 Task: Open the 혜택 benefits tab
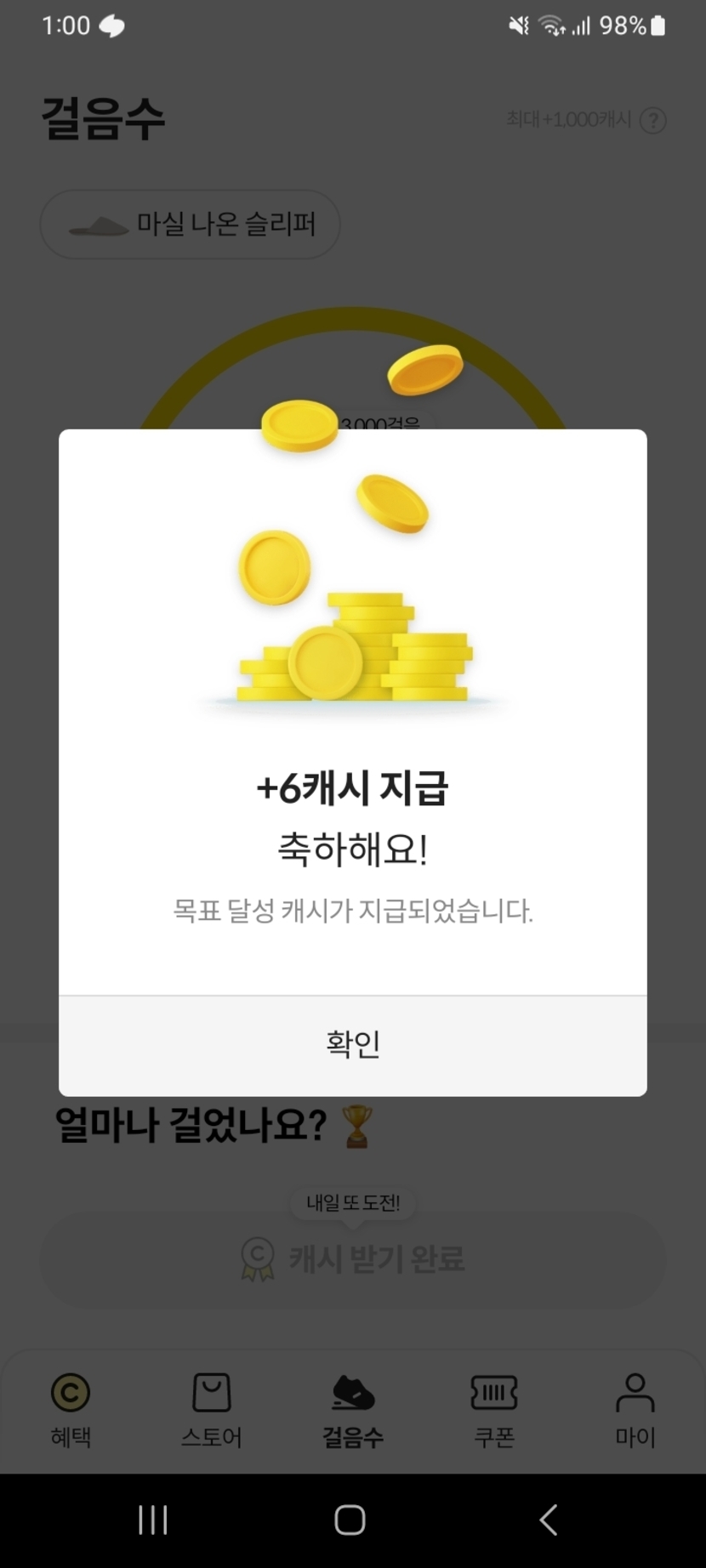point(71,1411)
